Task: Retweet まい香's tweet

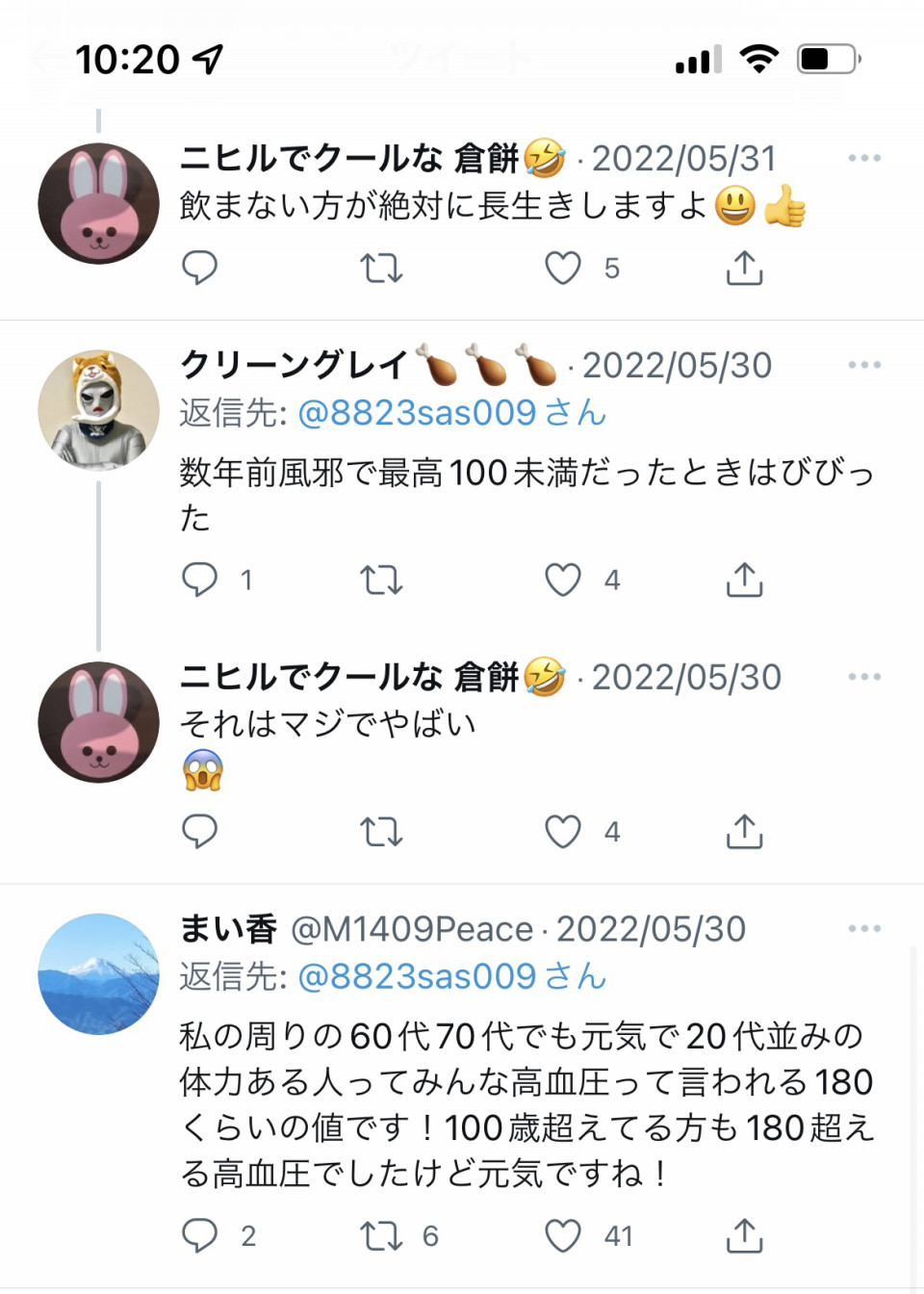Action: 381,1235
